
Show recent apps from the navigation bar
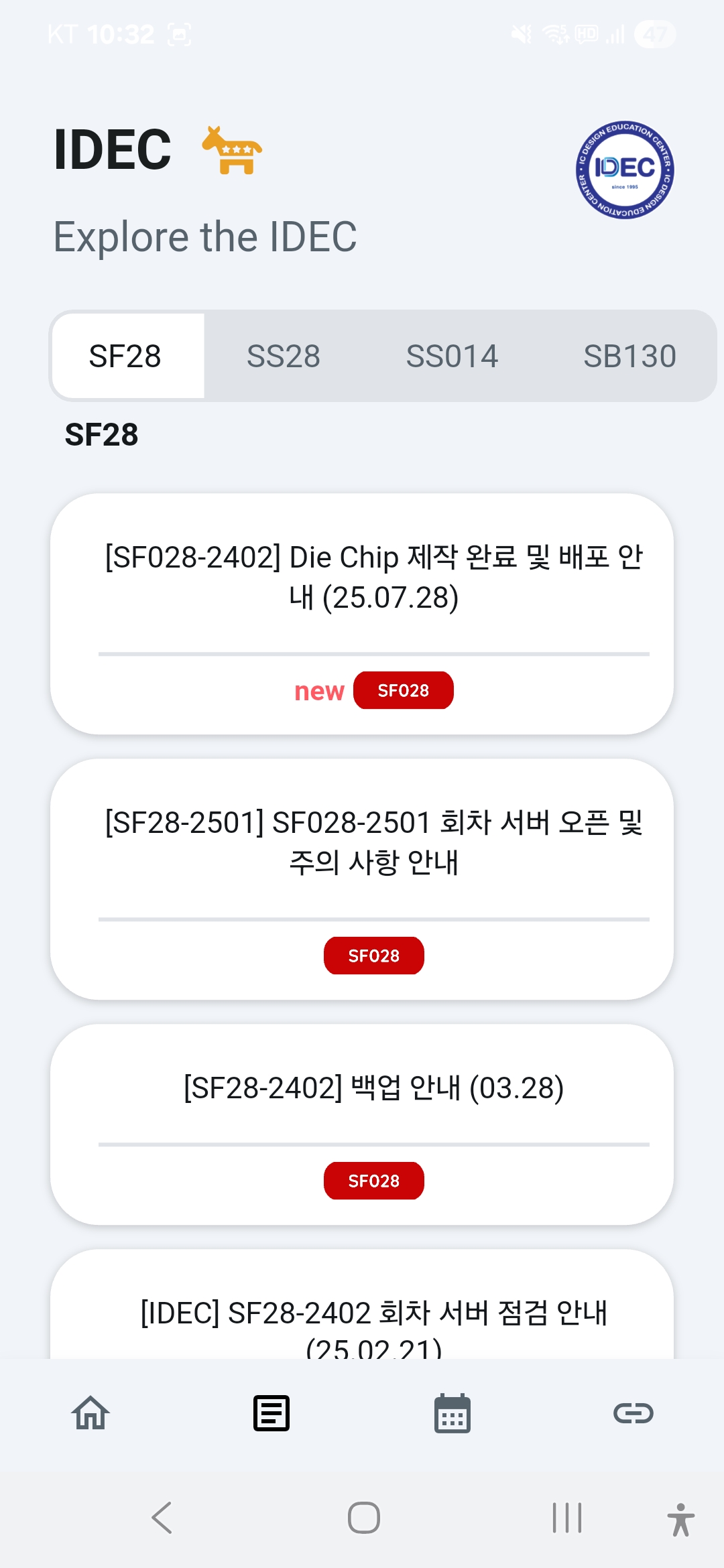coord(566,1518)
